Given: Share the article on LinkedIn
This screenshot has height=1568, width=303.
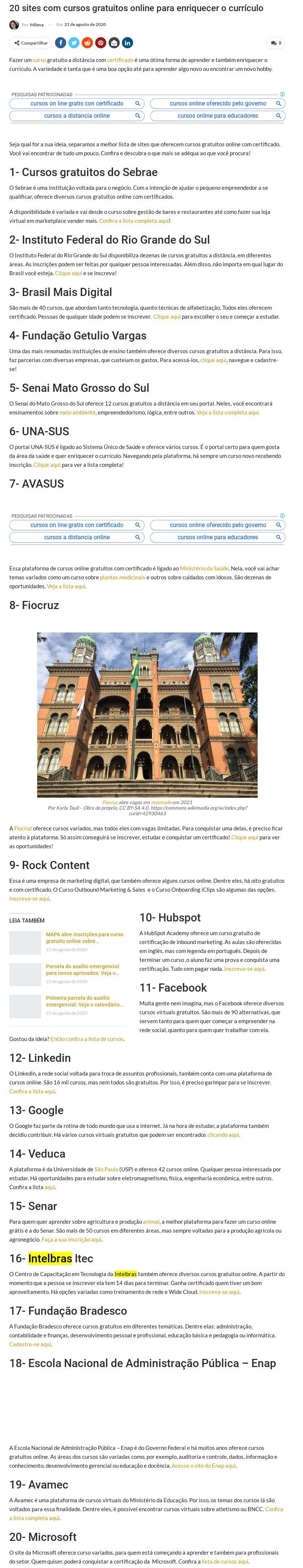Looking at the screenshot, I should point(128,43).
